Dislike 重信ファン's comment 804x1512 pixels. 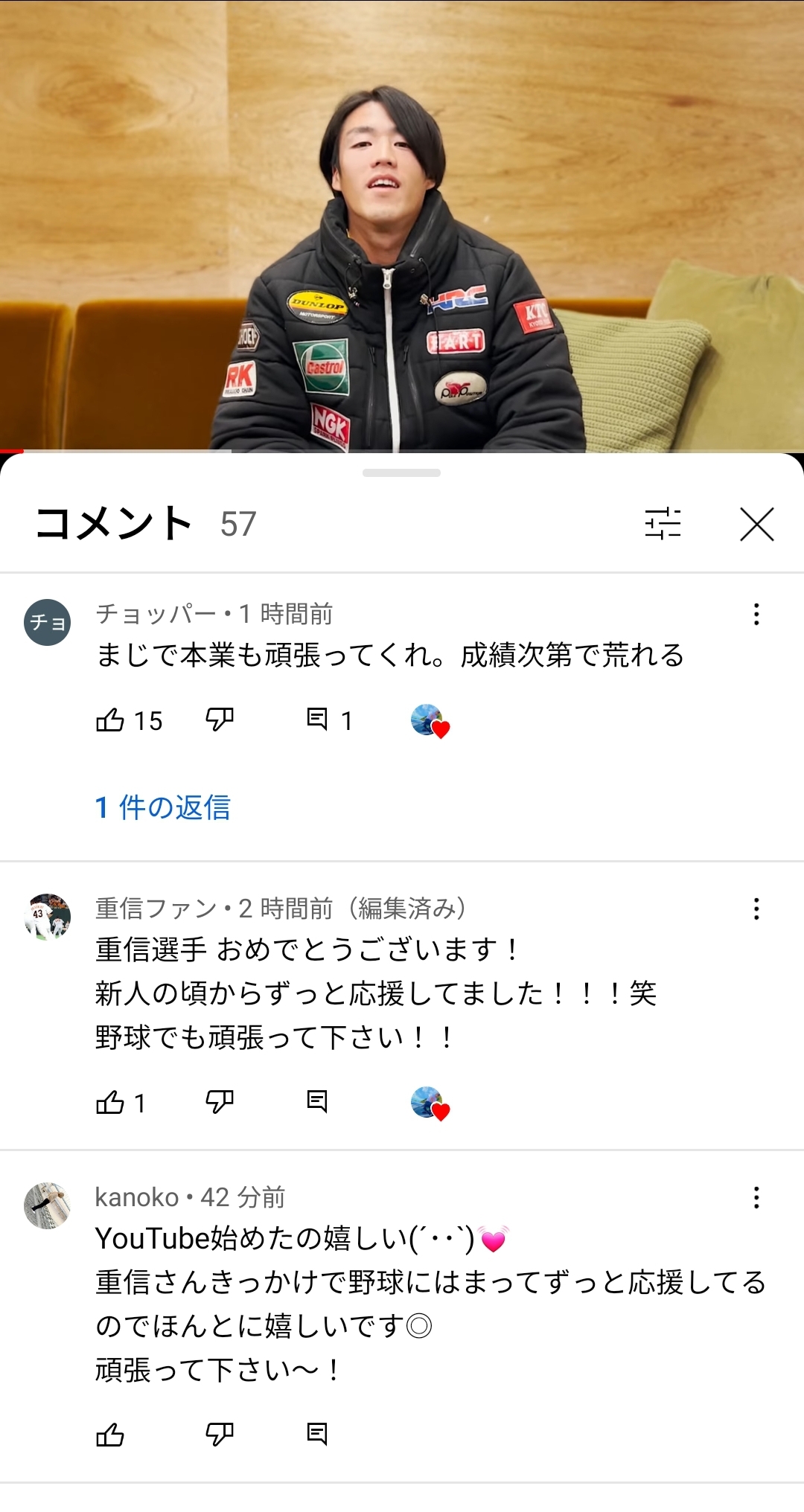point(220,1102)
